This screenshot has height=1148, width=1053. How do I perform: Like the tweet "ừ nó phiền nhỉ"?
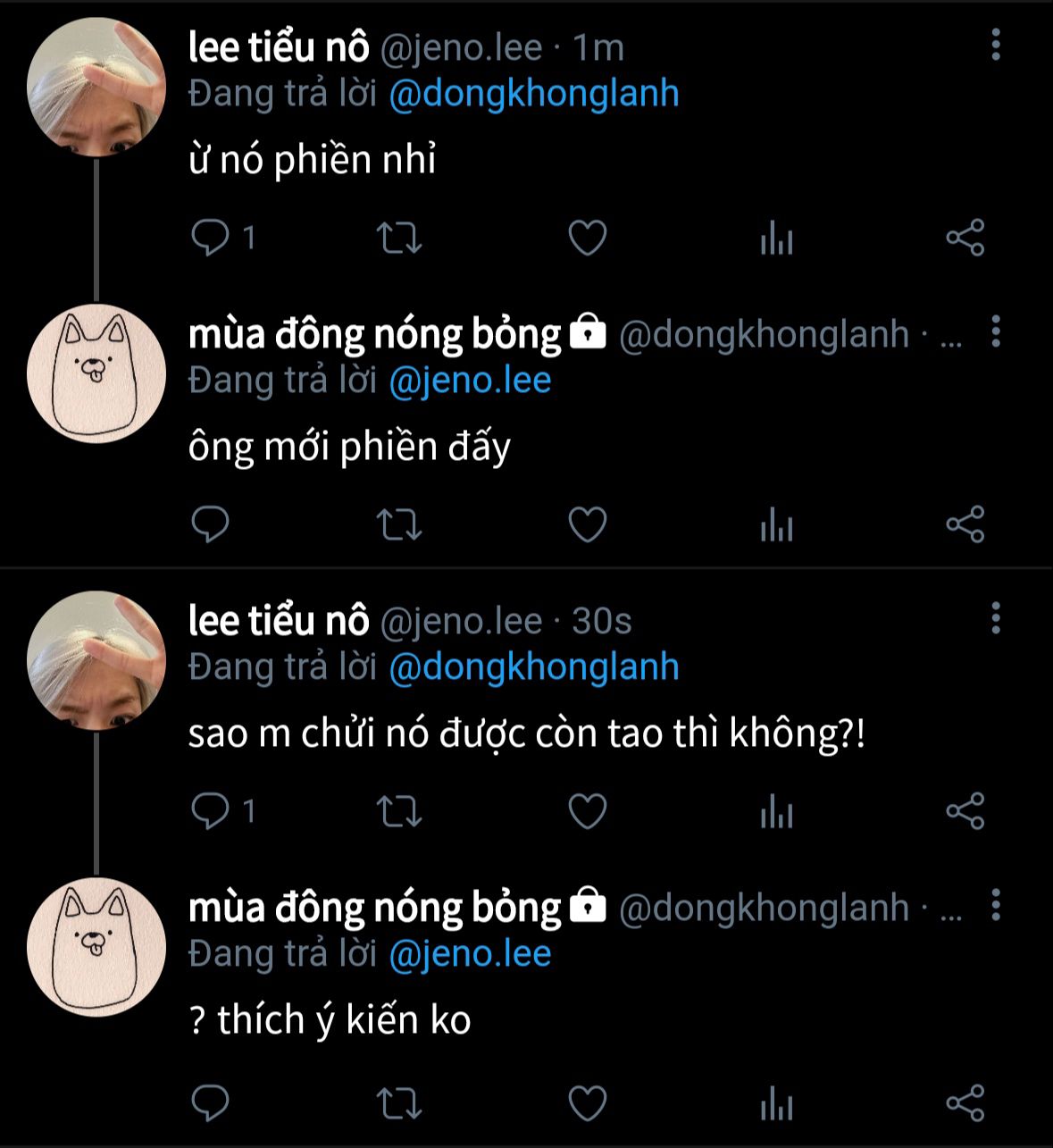click(x=588, y=239)
